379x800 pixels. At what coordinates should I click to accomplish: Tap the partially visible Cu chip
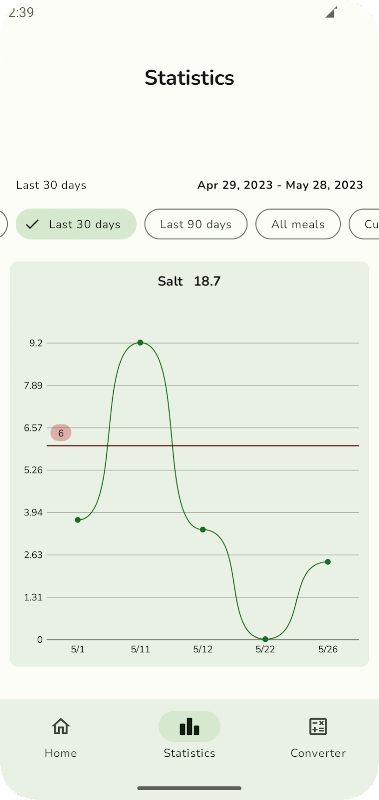point(364,224)
